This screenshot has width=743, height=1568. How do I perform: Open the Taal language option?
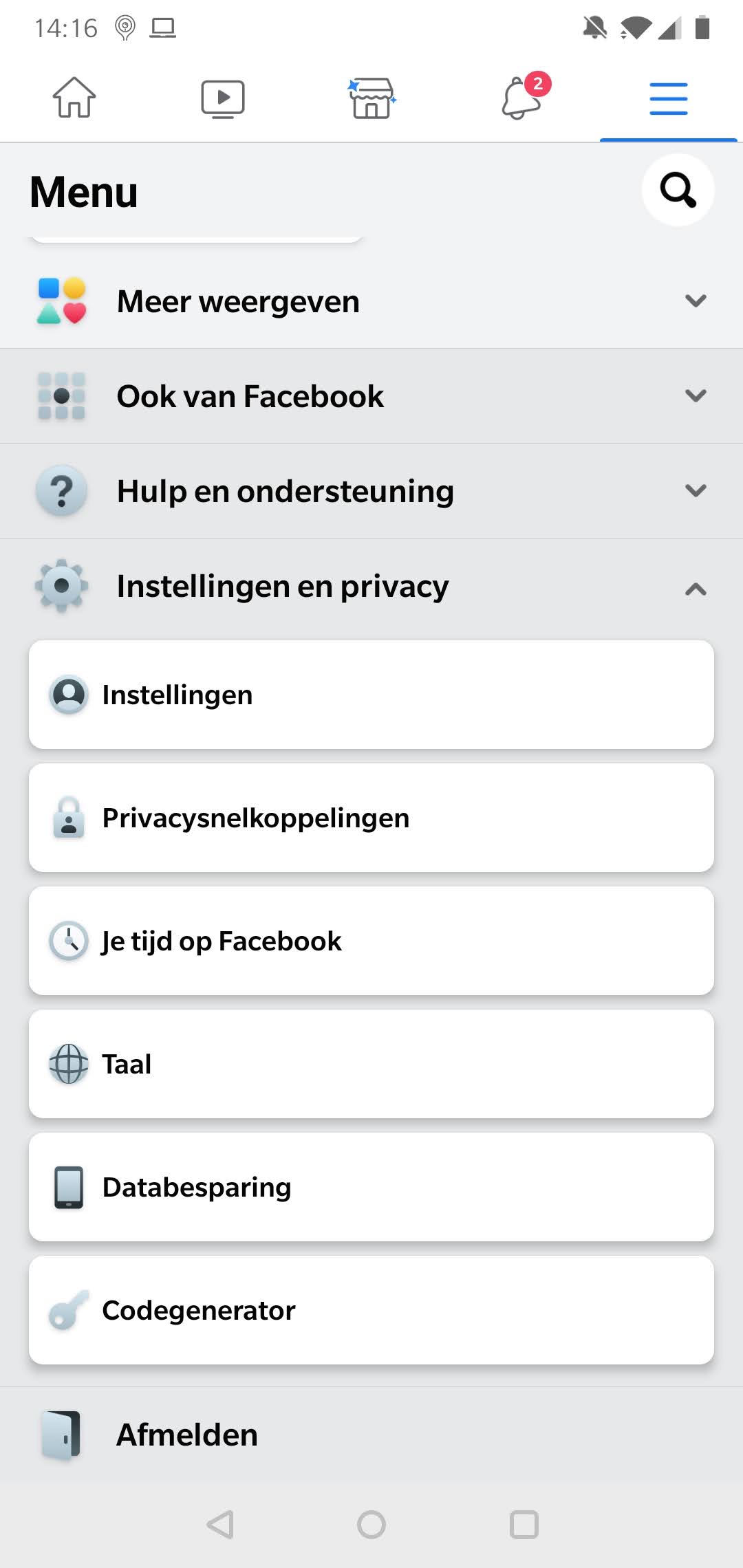coord(371,1064)
